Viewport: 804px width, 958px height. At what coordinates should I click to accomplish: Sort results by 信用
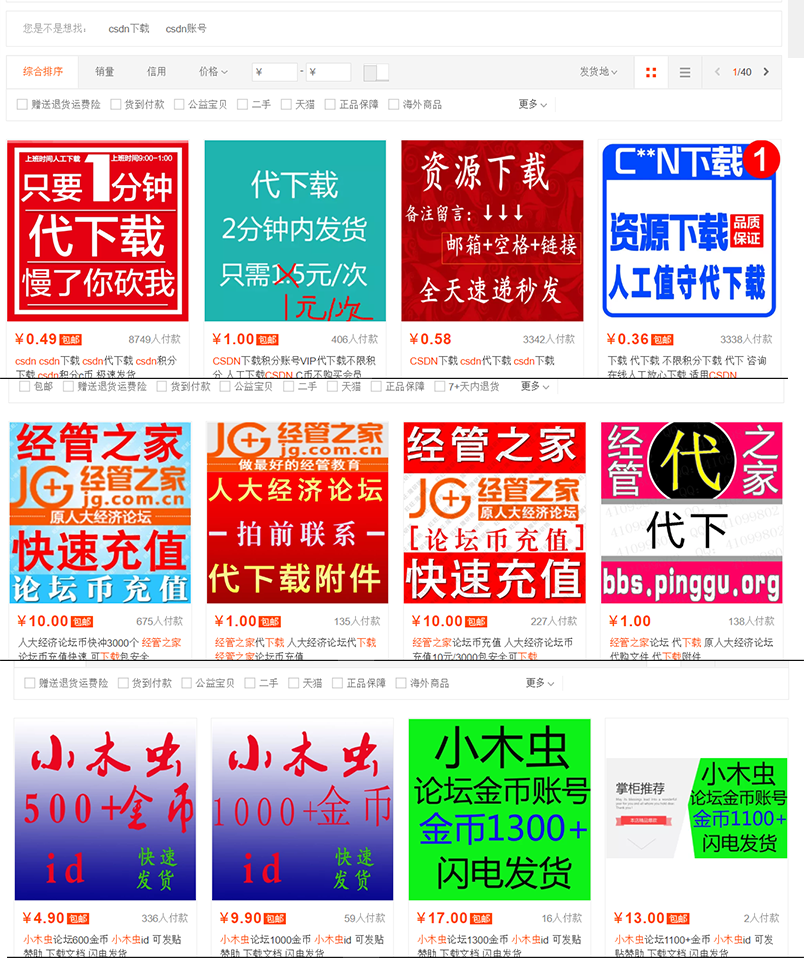[x=156, y=72]
